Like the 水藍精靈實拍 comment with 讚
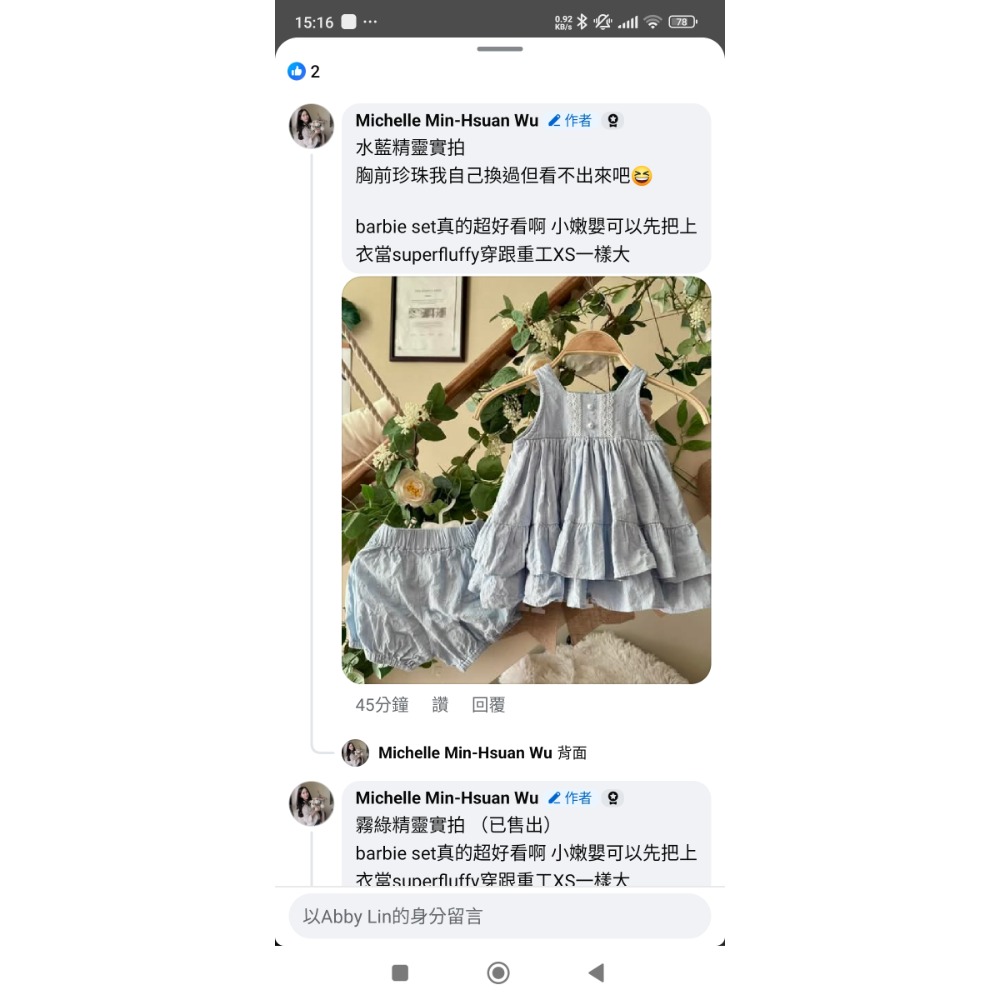The height and width of the screenshot is (1000, 1000). [x=440, y=705]
